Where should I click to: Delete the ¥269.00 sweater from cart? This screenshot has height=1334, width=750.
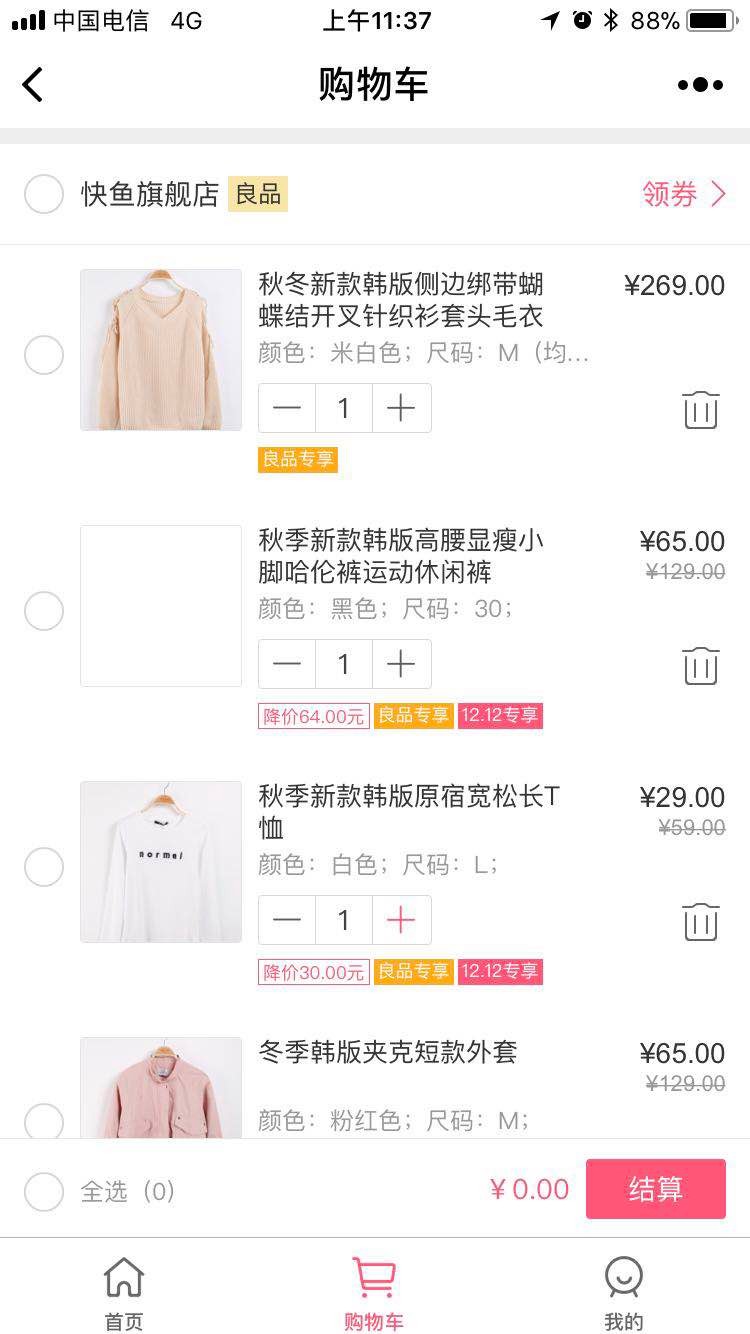pos(701,410)
